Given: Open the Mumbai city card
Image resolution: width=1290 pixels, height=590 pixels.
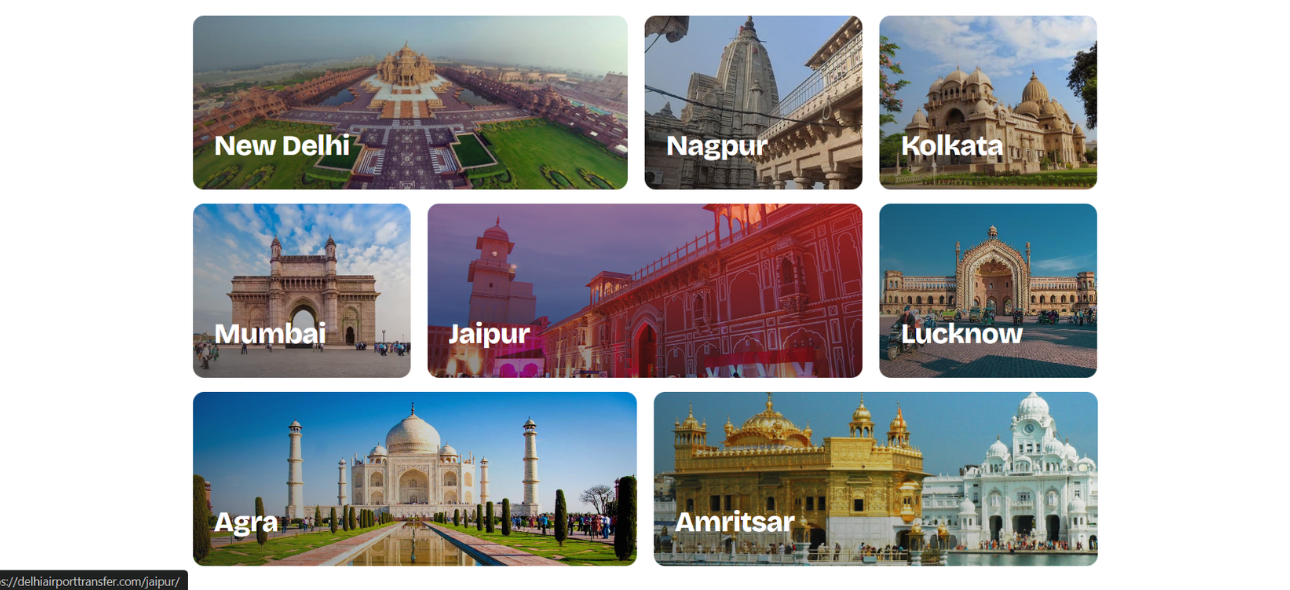Looking at the screenshot, I should [301, 291].
